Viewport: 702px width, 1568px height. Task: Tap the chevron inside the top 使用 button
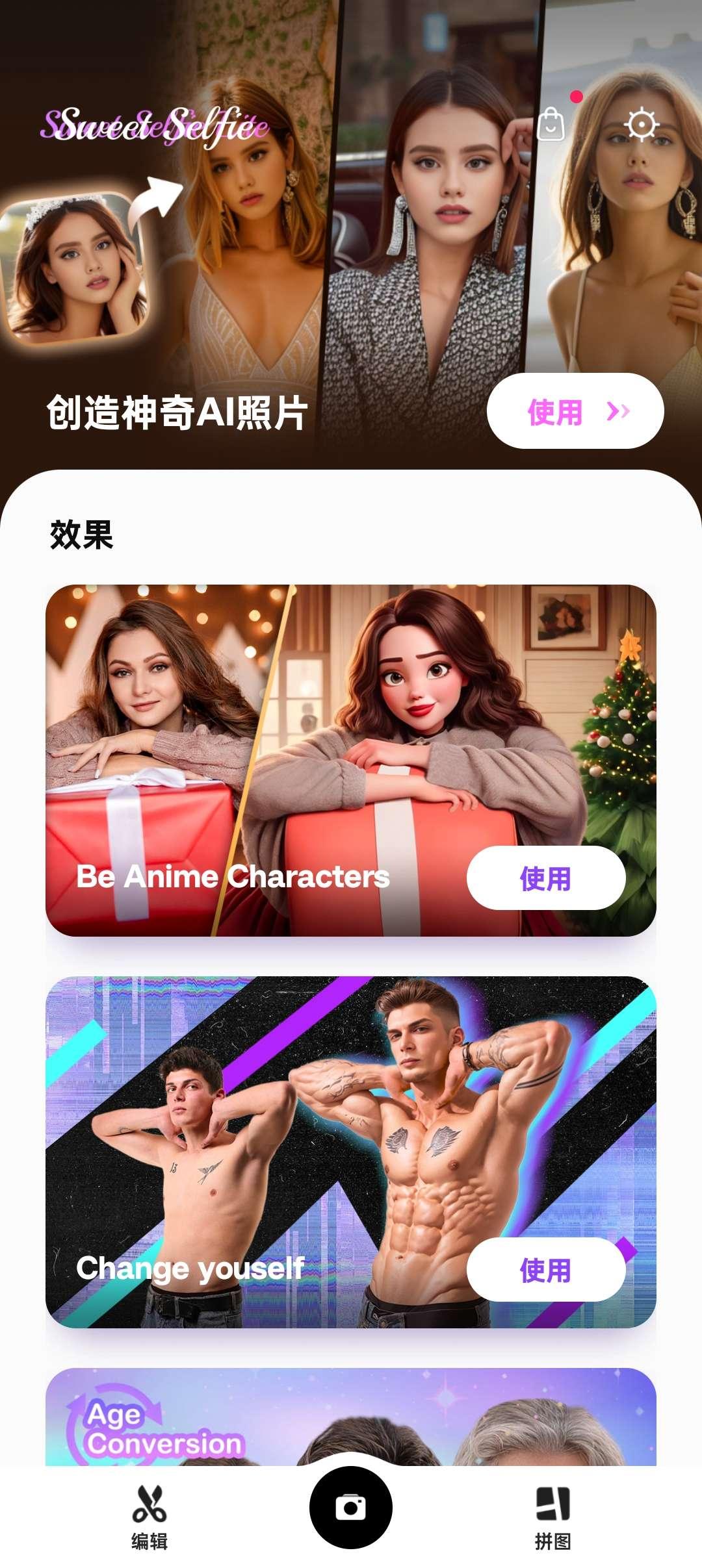618,411
